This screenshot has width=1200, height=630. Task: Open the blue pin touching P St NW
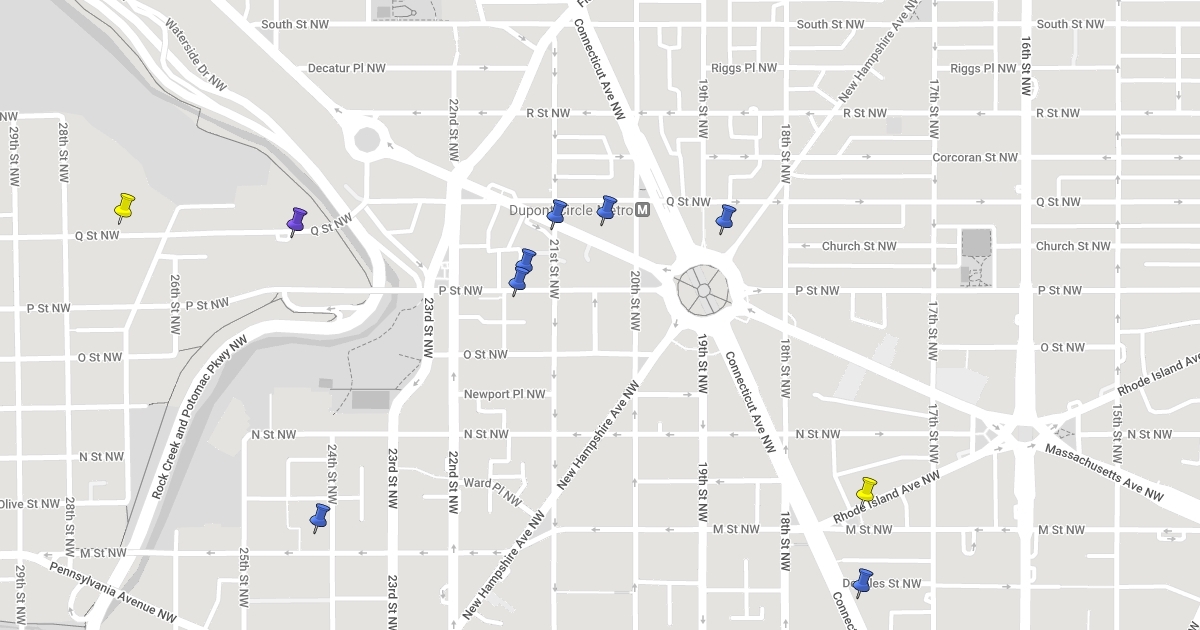tap(520, 278)
